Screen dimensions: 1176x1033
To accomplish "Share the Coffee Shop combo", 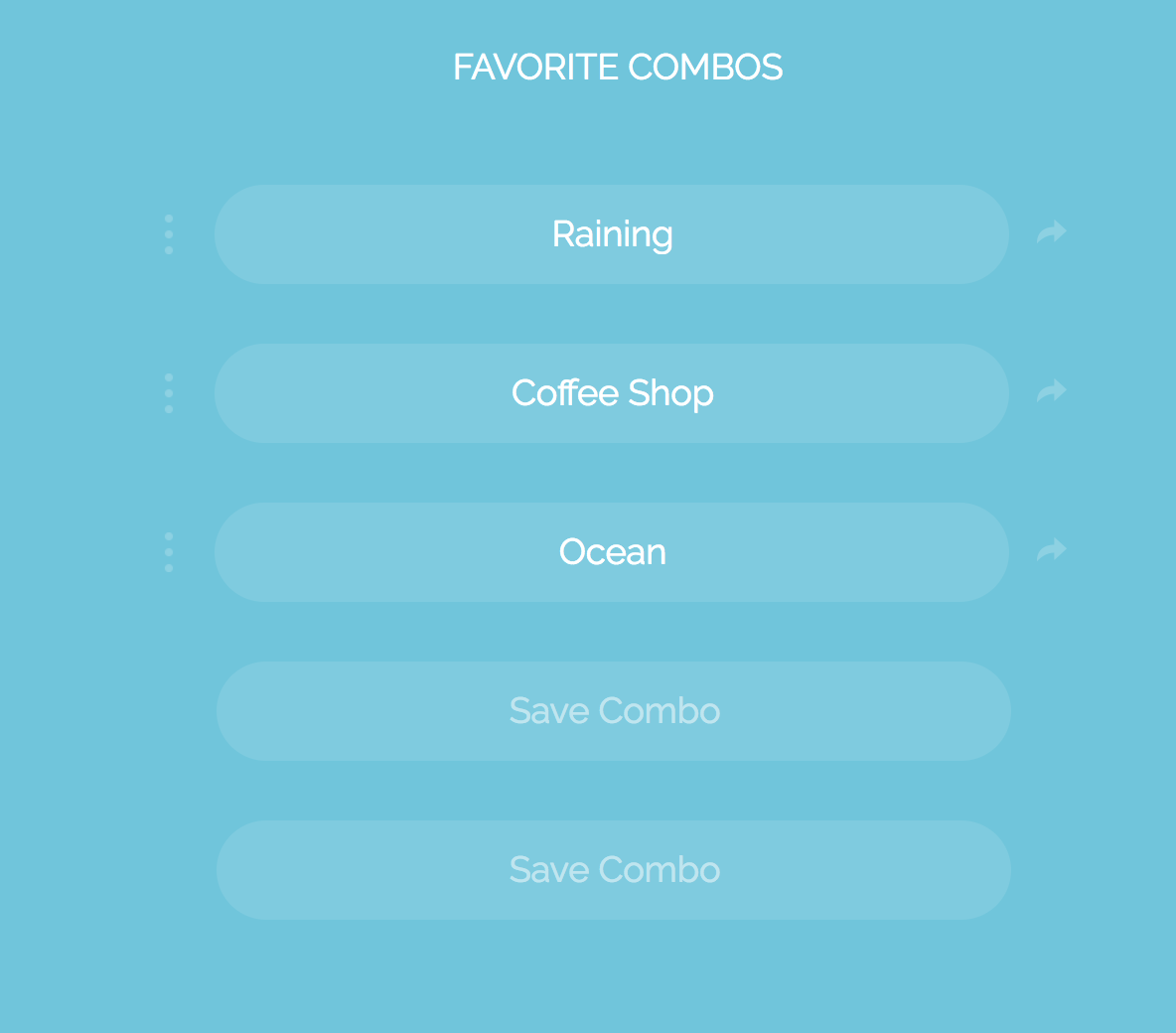I will coord(1052,391).
